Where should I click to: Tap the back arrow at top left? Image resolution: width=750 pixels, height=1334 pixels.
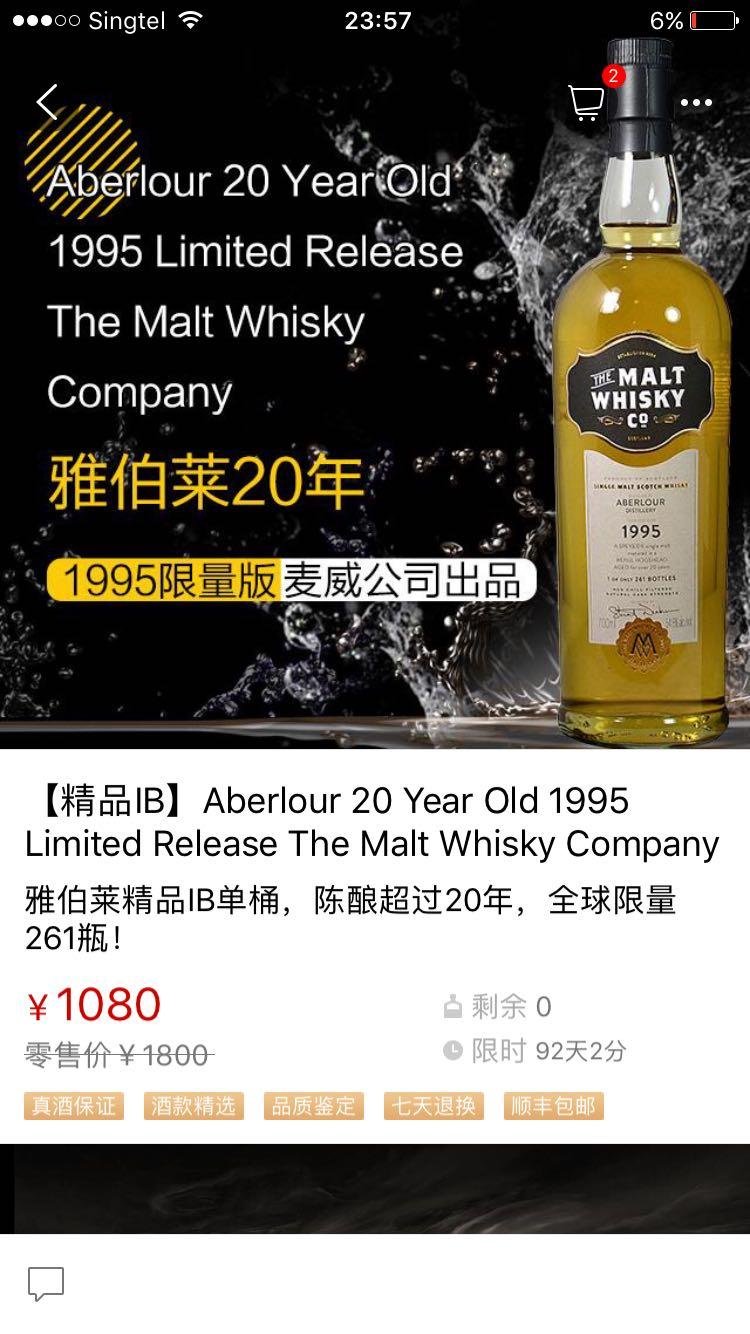47,100
